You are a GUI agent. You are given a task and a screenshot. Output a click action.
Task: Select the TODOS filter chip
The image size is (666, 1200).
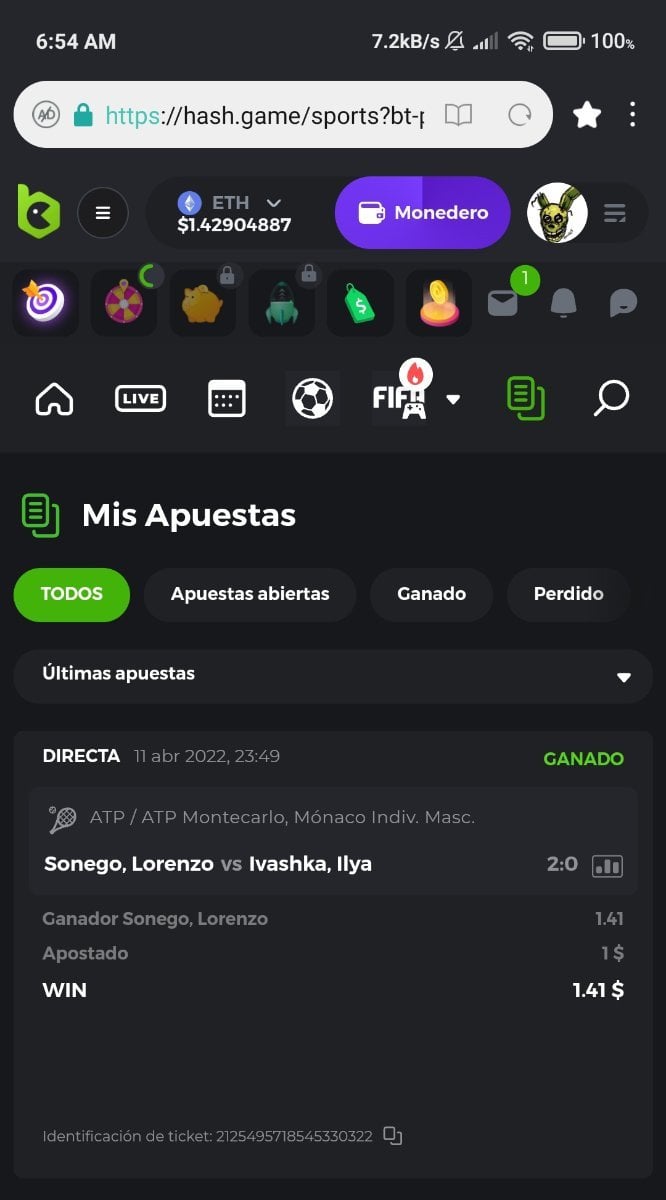[72, 594]
